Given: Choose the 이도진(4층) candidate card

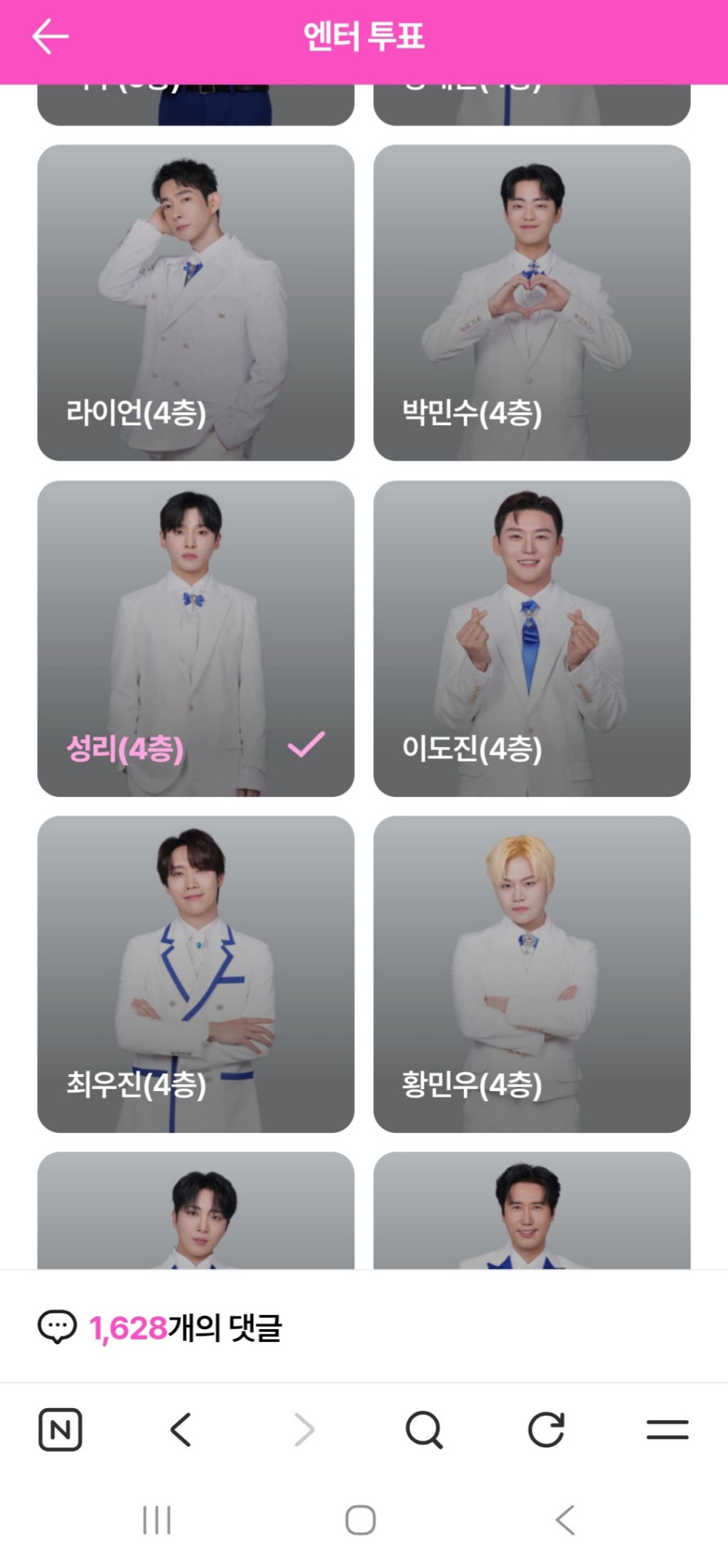Looking at the screenshot, I should 532,638.
